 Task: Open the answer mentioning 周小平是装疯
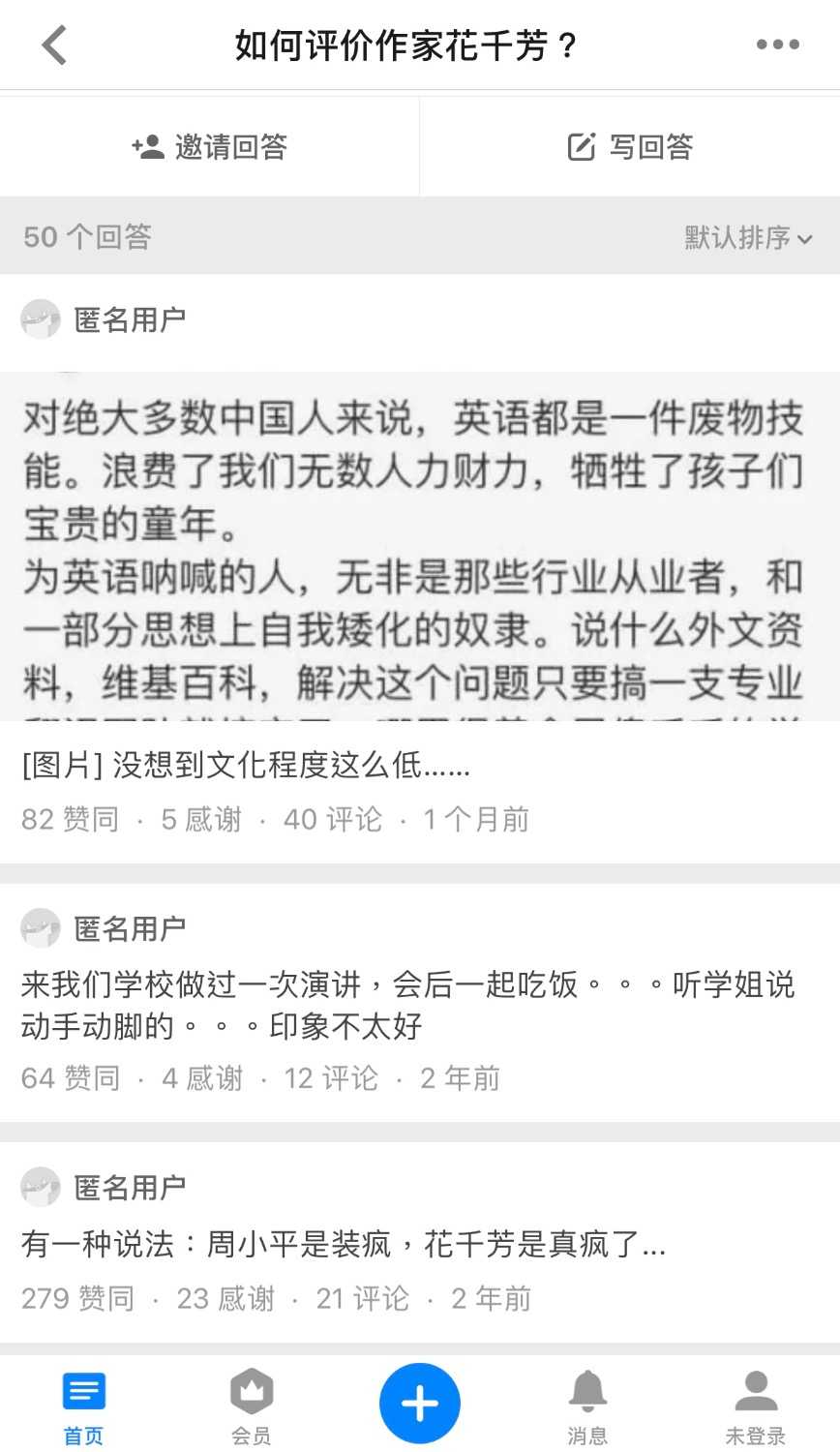(x=344, y=1244)
